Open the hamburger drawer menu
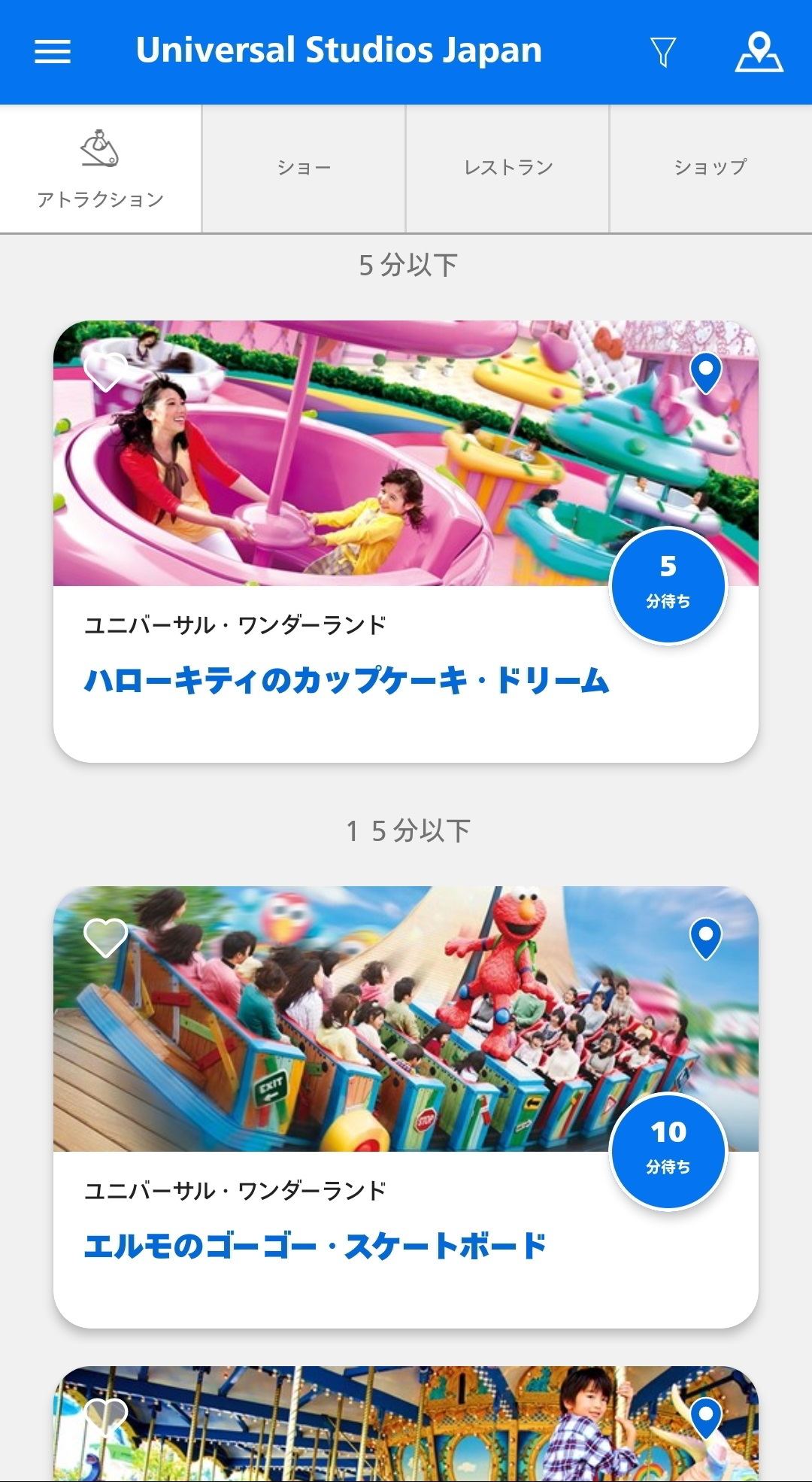 coord(53,51)
